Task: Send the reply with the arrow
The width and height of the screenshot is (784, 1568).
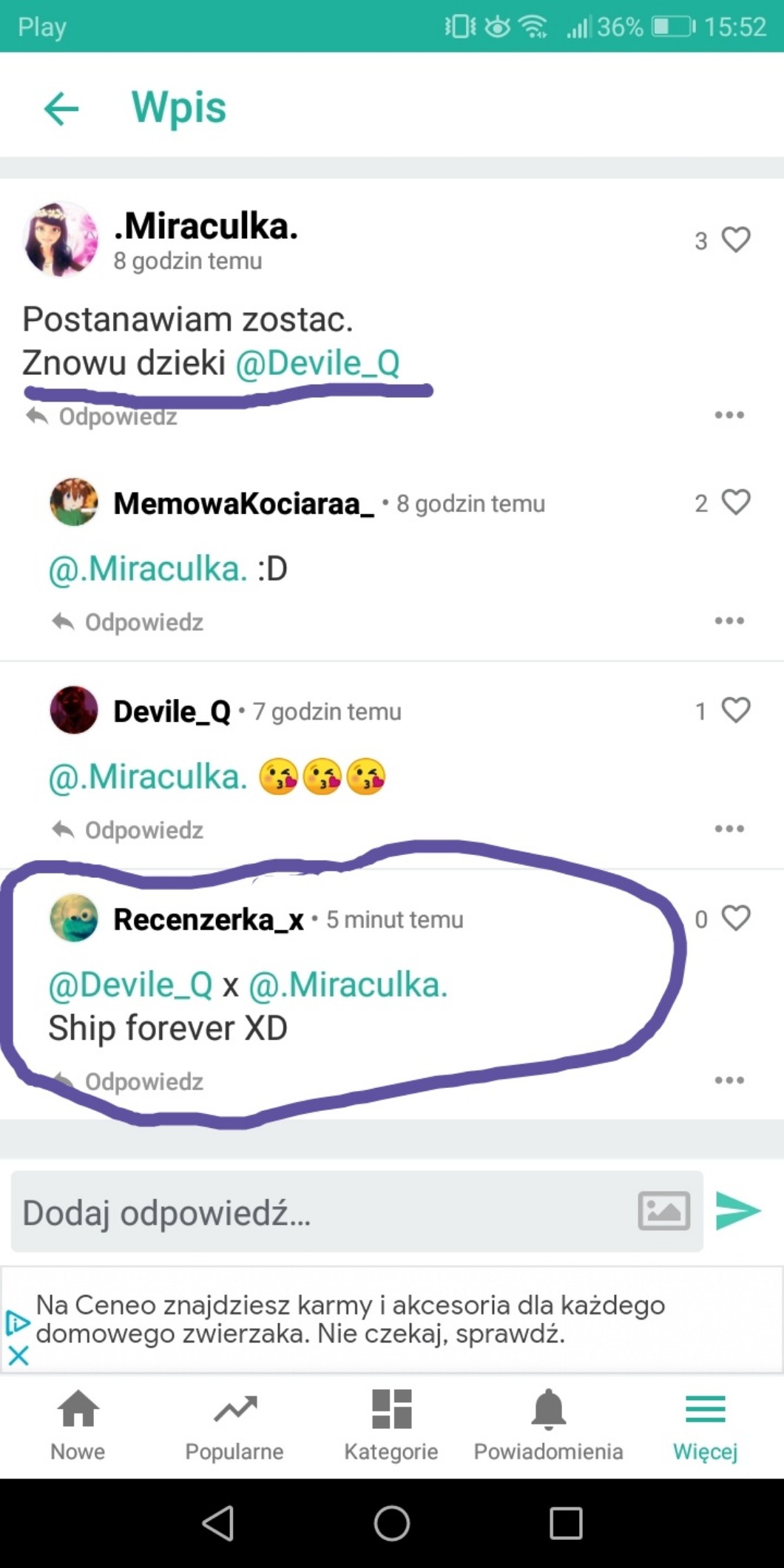Action: 737,1211
